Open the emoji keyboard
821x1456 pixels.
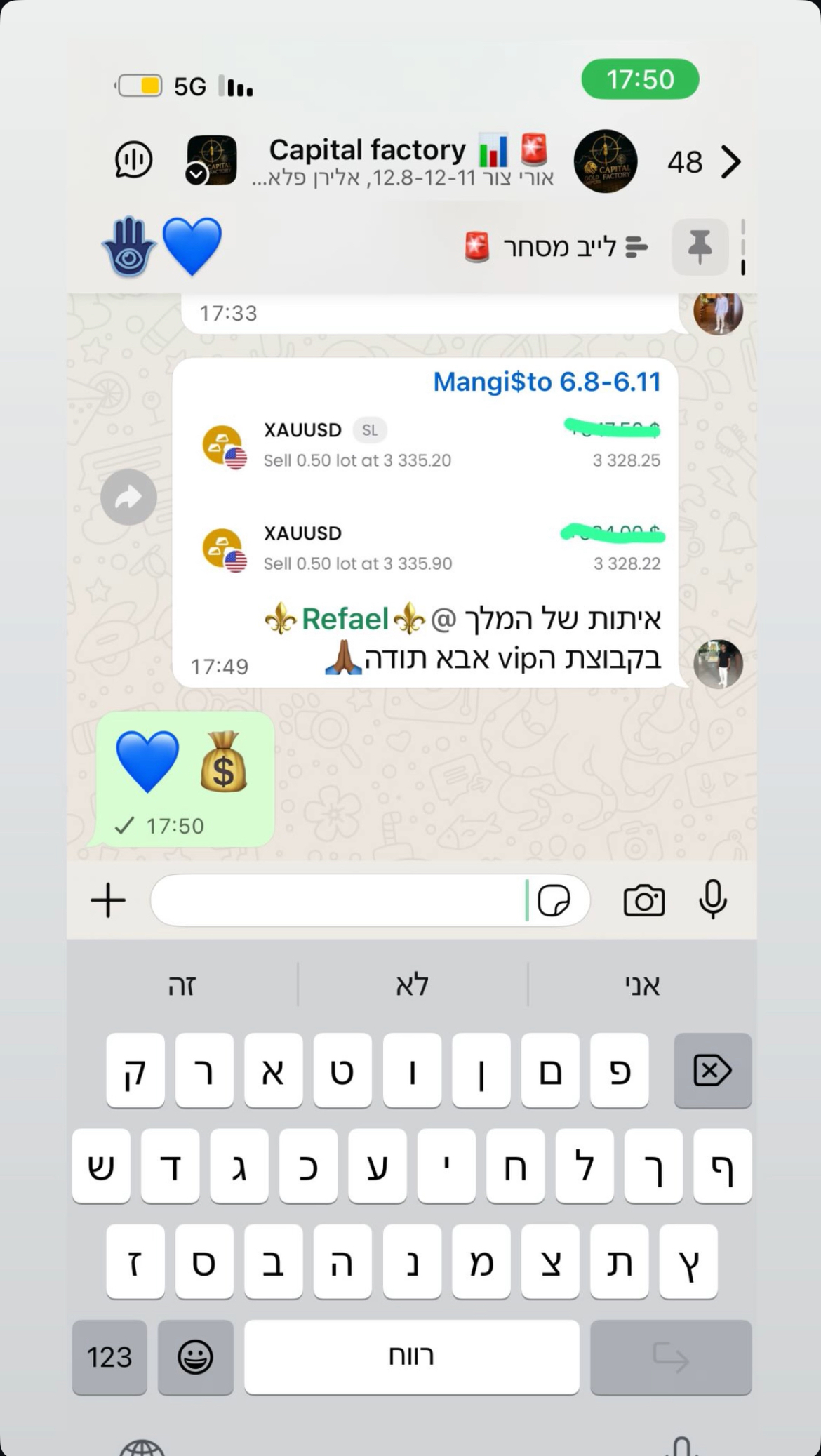195,1357
